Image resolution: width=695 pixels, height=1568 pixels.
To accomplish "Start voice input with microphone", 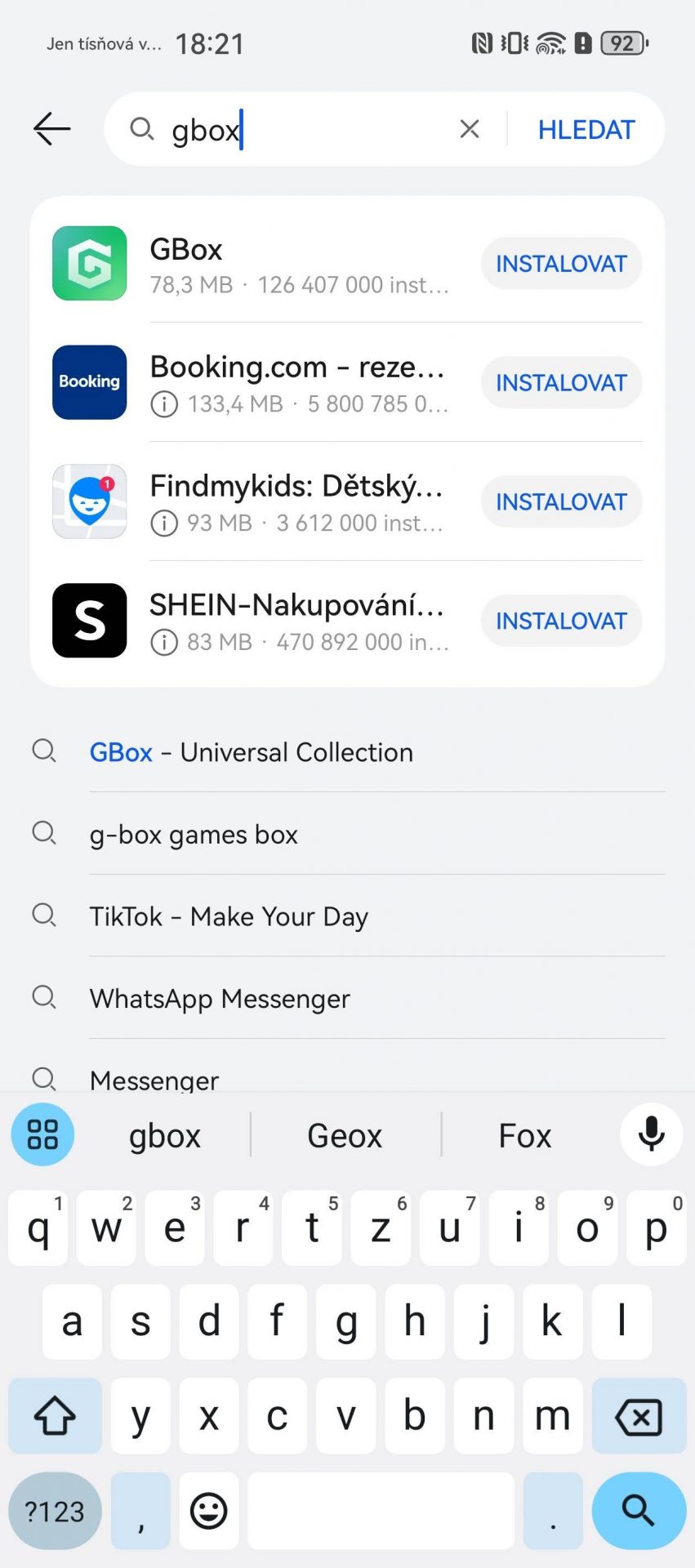I will click(x=651, y=1134).
